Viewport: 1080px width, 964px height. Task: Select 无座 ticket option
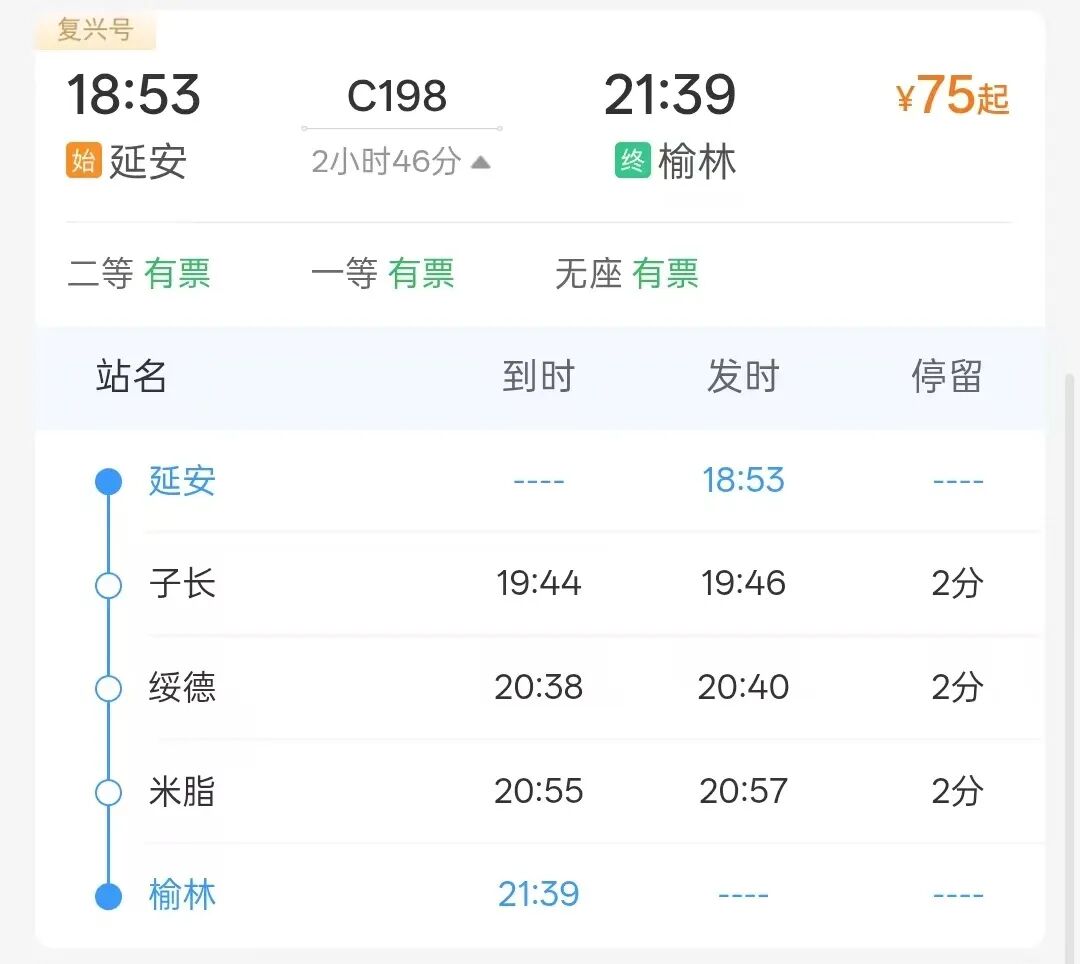[x=626, y=273]
